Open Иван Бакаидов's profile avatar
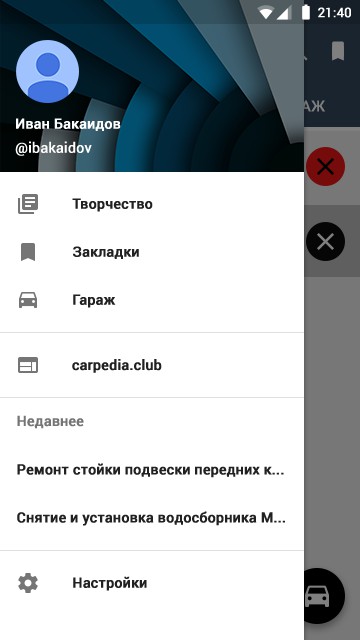 (x=47, y=71)
